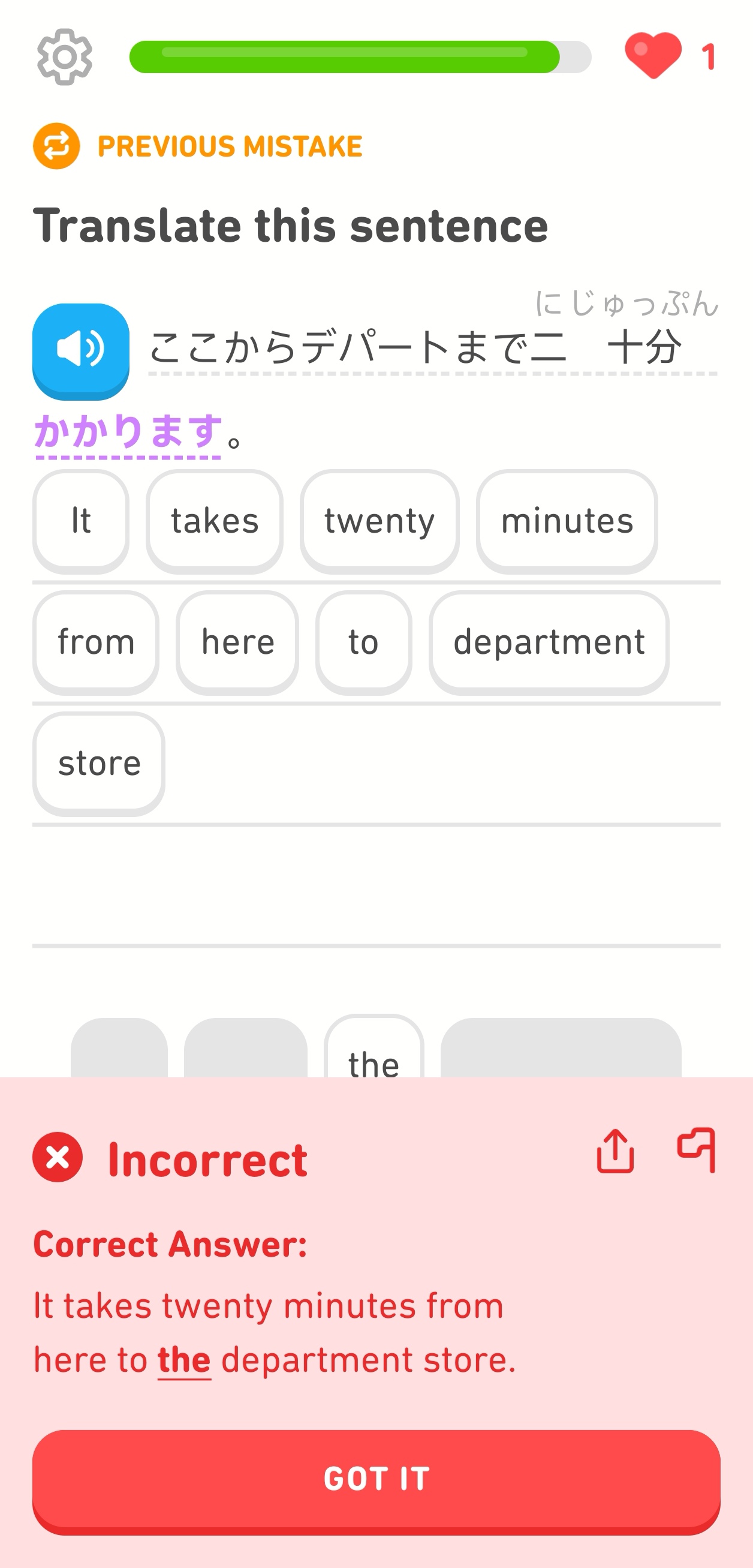This screenshot has height=1568, width=753.
Task: Select the 'minutes' word tile
Action: click(x=567, y=521)
